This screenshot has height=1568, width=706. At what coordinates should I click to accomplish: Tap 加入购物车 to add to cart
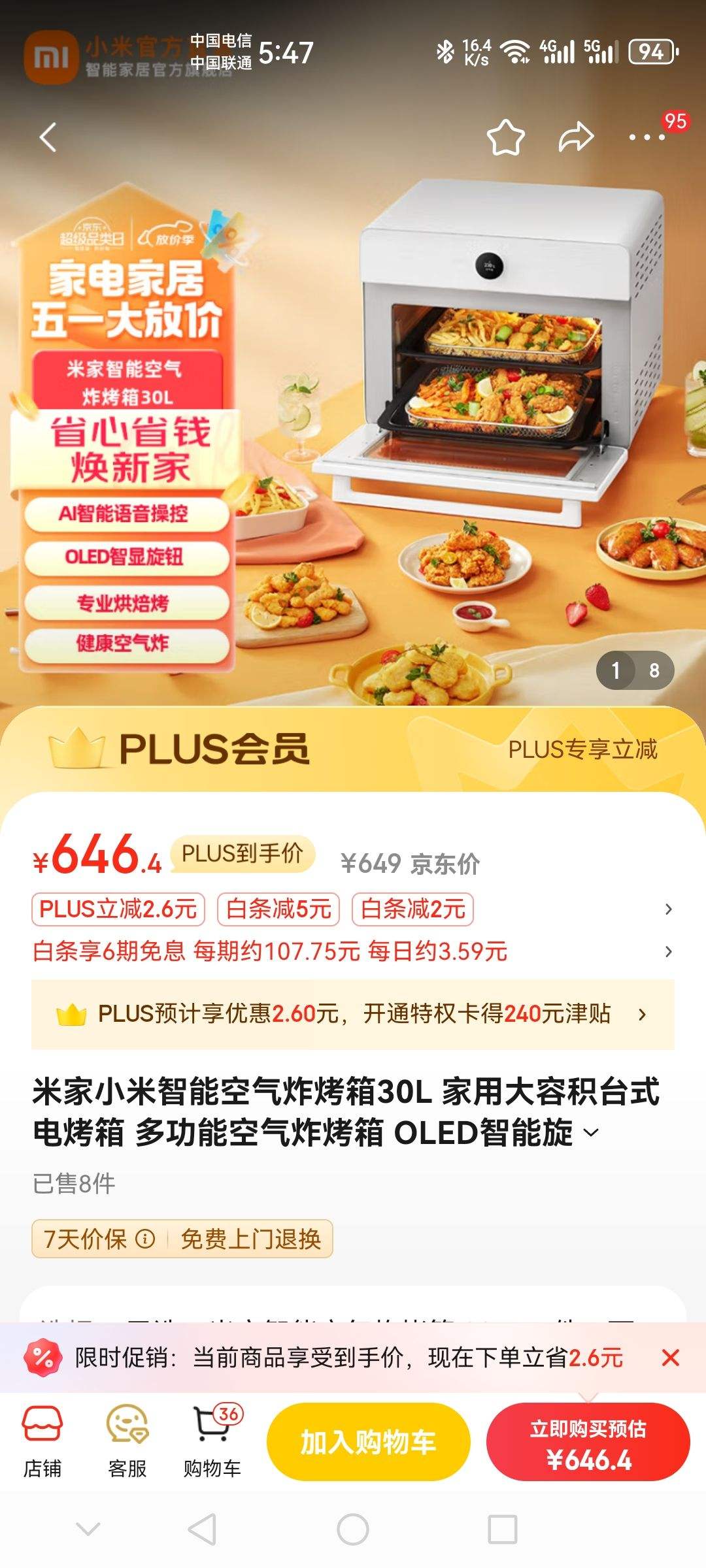point(369,1442)
